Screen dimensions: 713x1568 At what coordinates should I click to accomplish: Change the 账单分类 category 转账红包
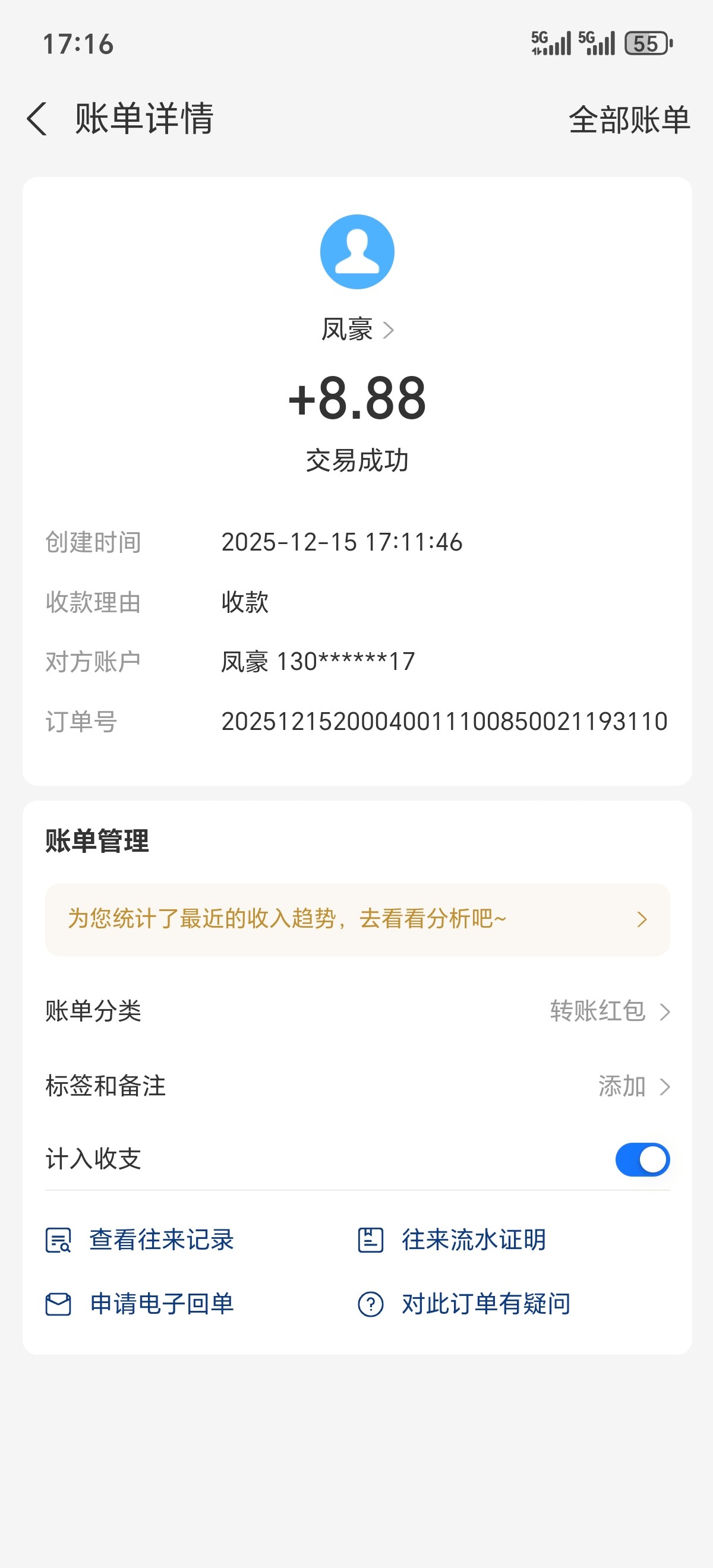coord(609,1011)
